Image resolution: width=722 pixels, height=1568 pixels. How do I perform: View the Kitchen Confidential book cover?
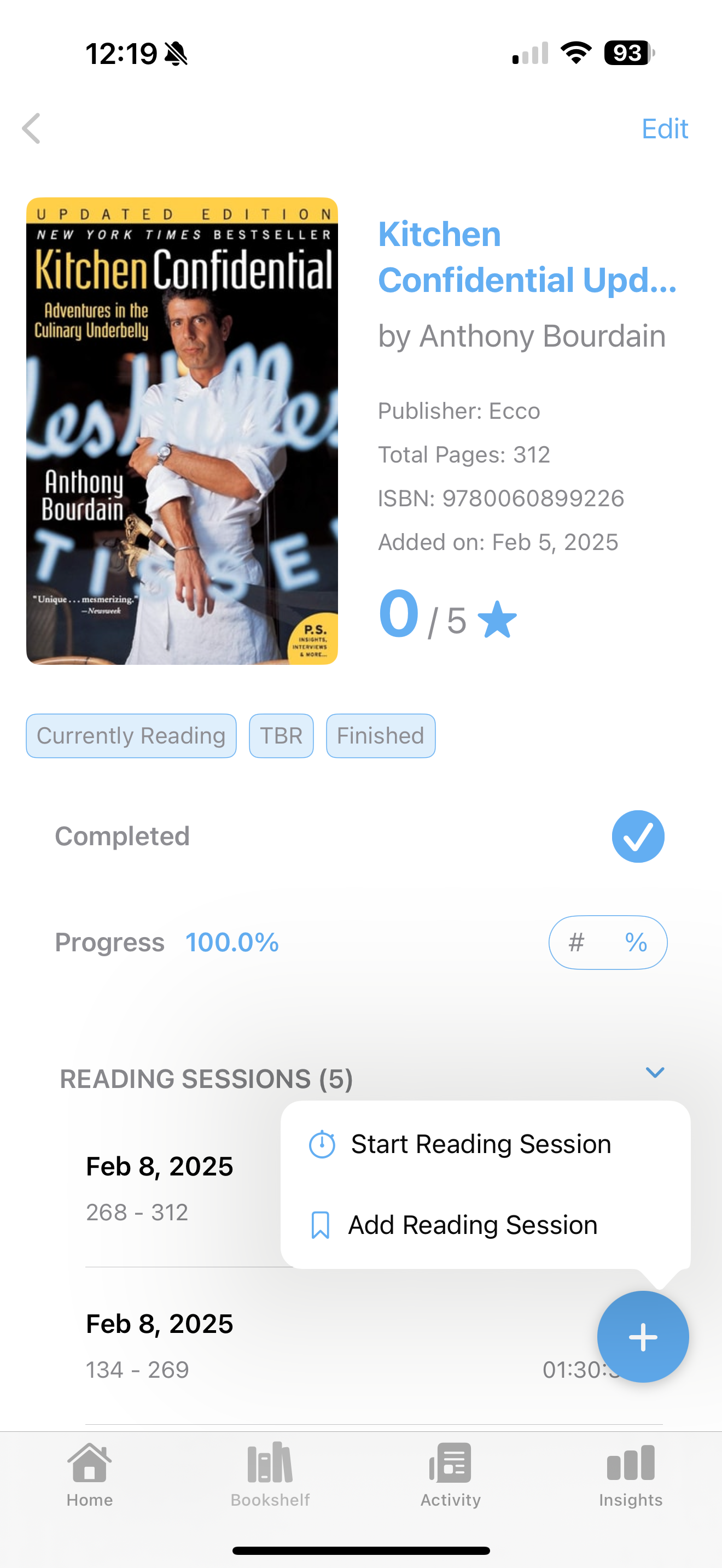[182, 431]
